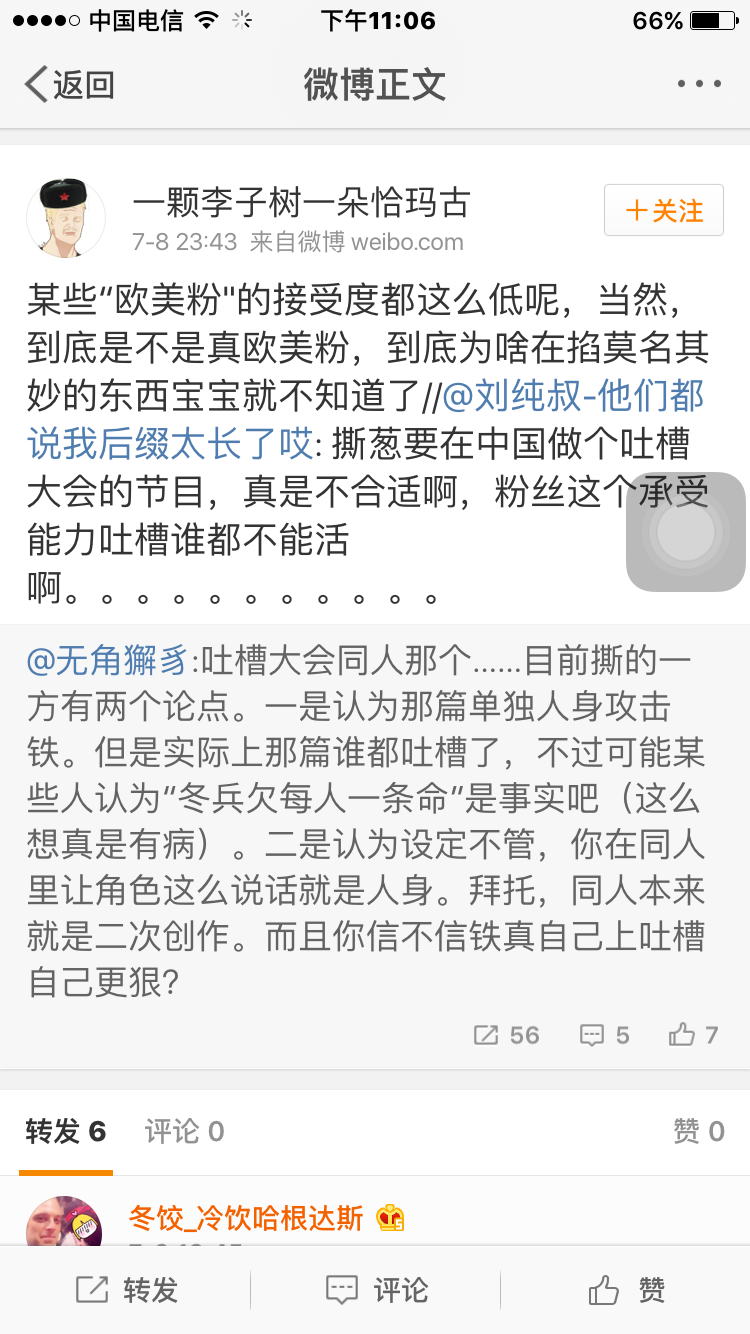Viewport: 750px width, 1334px height.
Task: View the 56 reposts of the quoted post
Action: point(506,1035)
